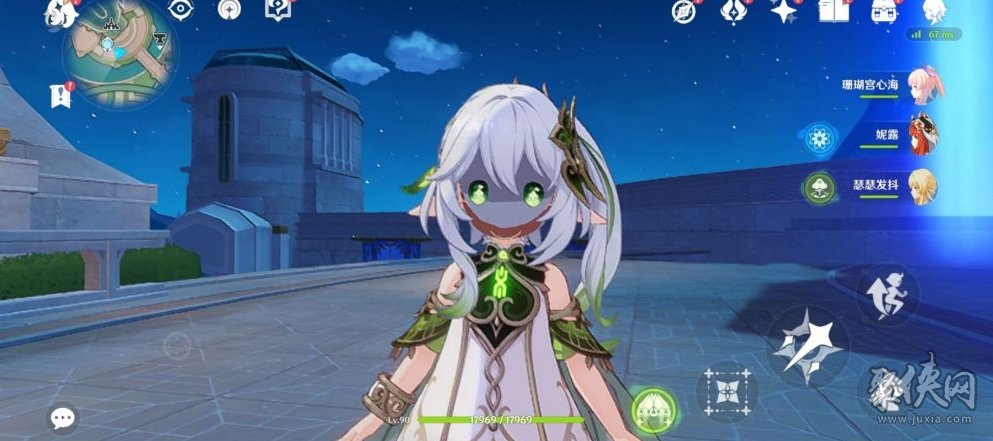Tap the normal attack button
Viewport: 993px width, 441px height.
click(x=806, y=346)
